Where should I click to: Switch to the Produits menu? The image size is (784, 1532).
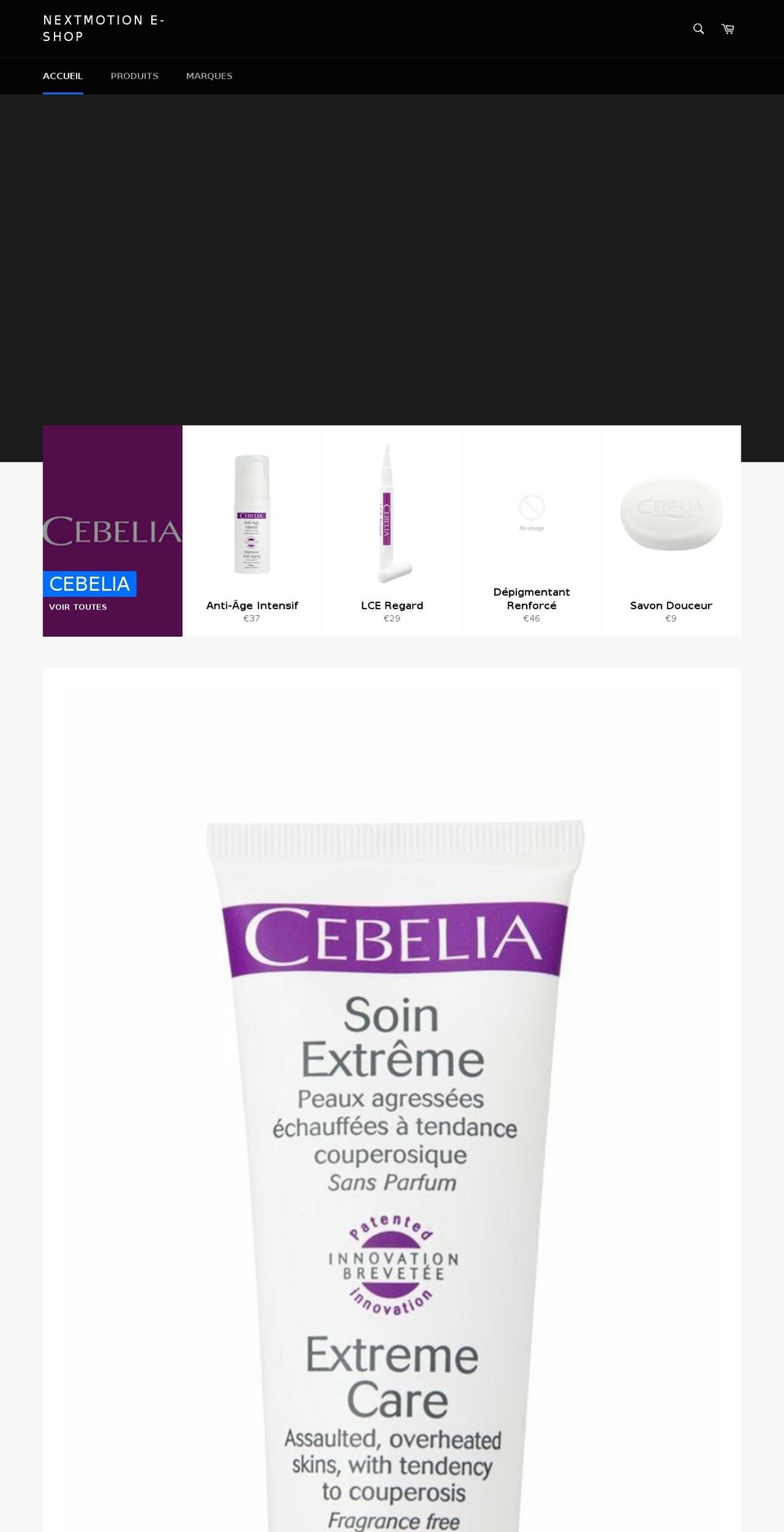pos(135,76)
